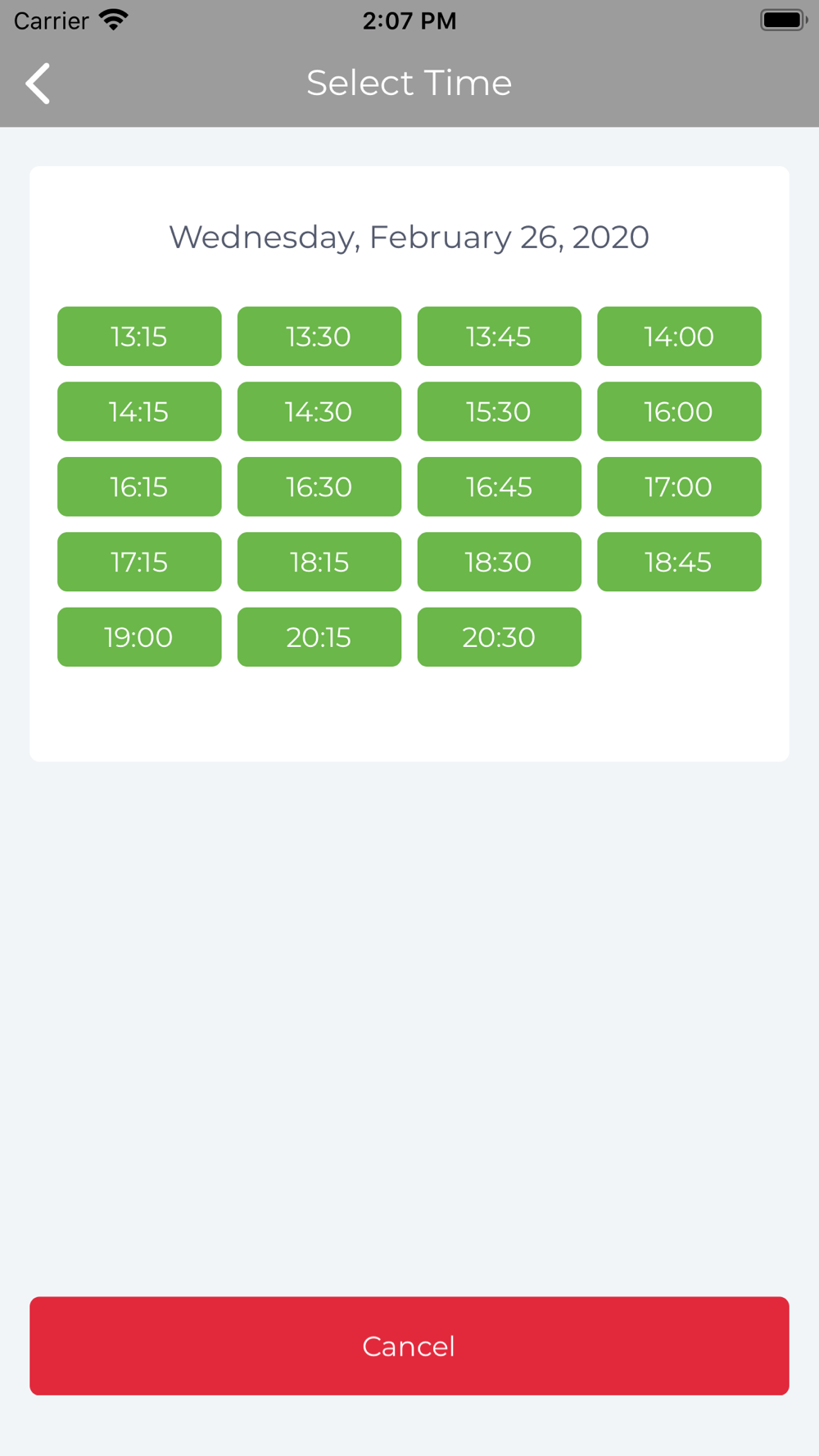Tap the 14:15 time slot
The image size is (819, 1456).
(x=139, y=412)
